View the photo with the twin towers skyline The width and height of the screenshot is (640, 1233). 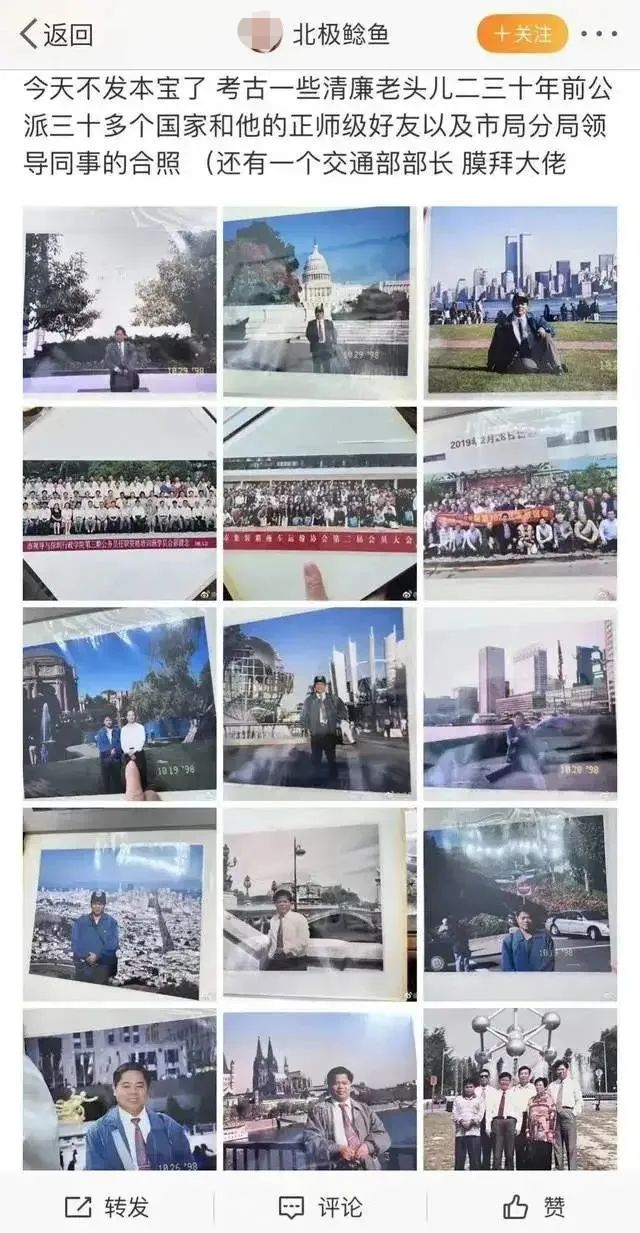521,302
